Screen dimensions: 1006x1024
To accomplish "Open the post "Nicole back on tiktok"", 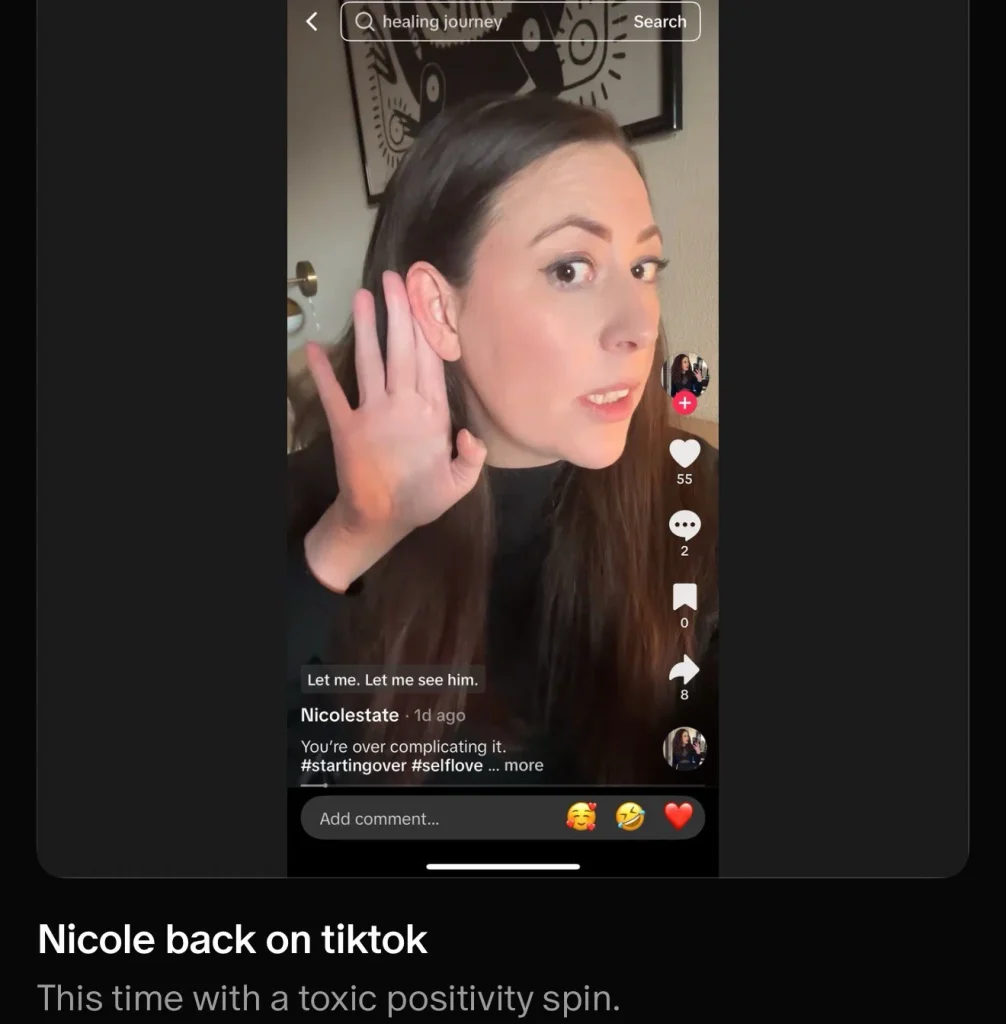I will click(233, 939).
